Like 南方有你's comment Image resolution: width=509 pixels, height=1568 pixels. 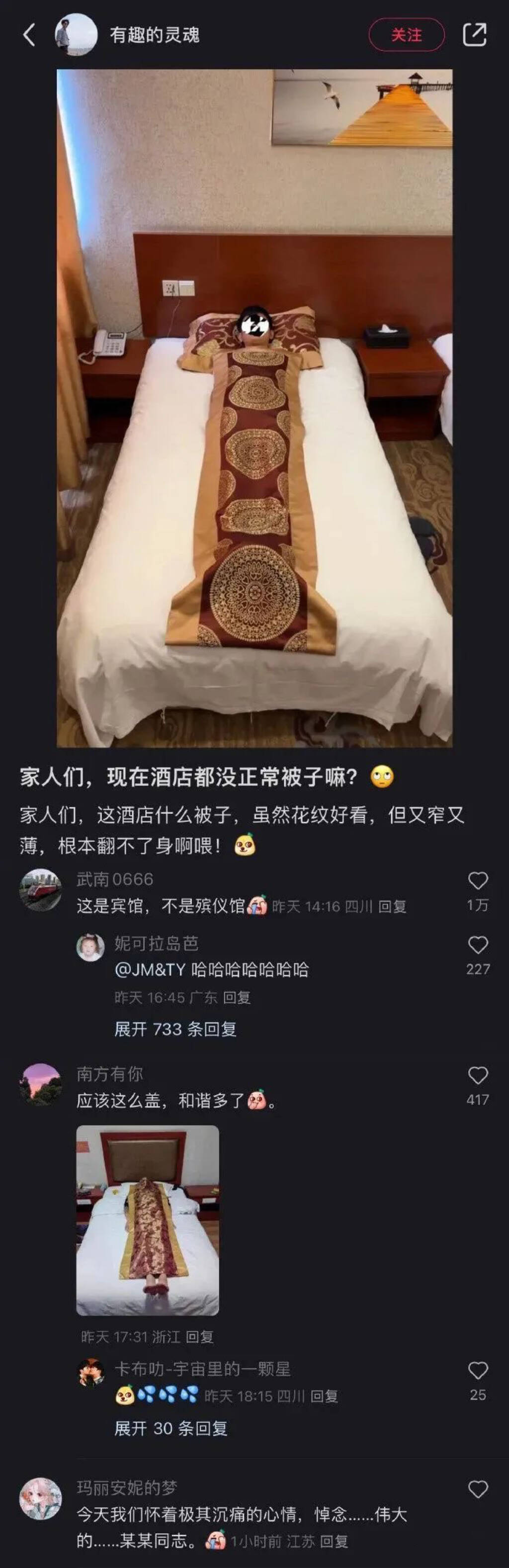477,1075
